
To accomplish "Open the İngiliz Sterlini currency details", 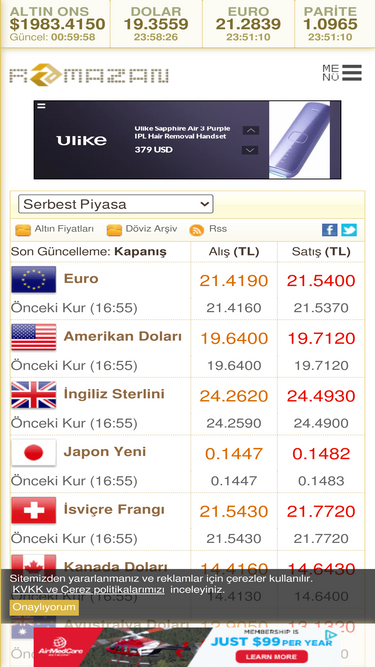I will pos(114,394).
